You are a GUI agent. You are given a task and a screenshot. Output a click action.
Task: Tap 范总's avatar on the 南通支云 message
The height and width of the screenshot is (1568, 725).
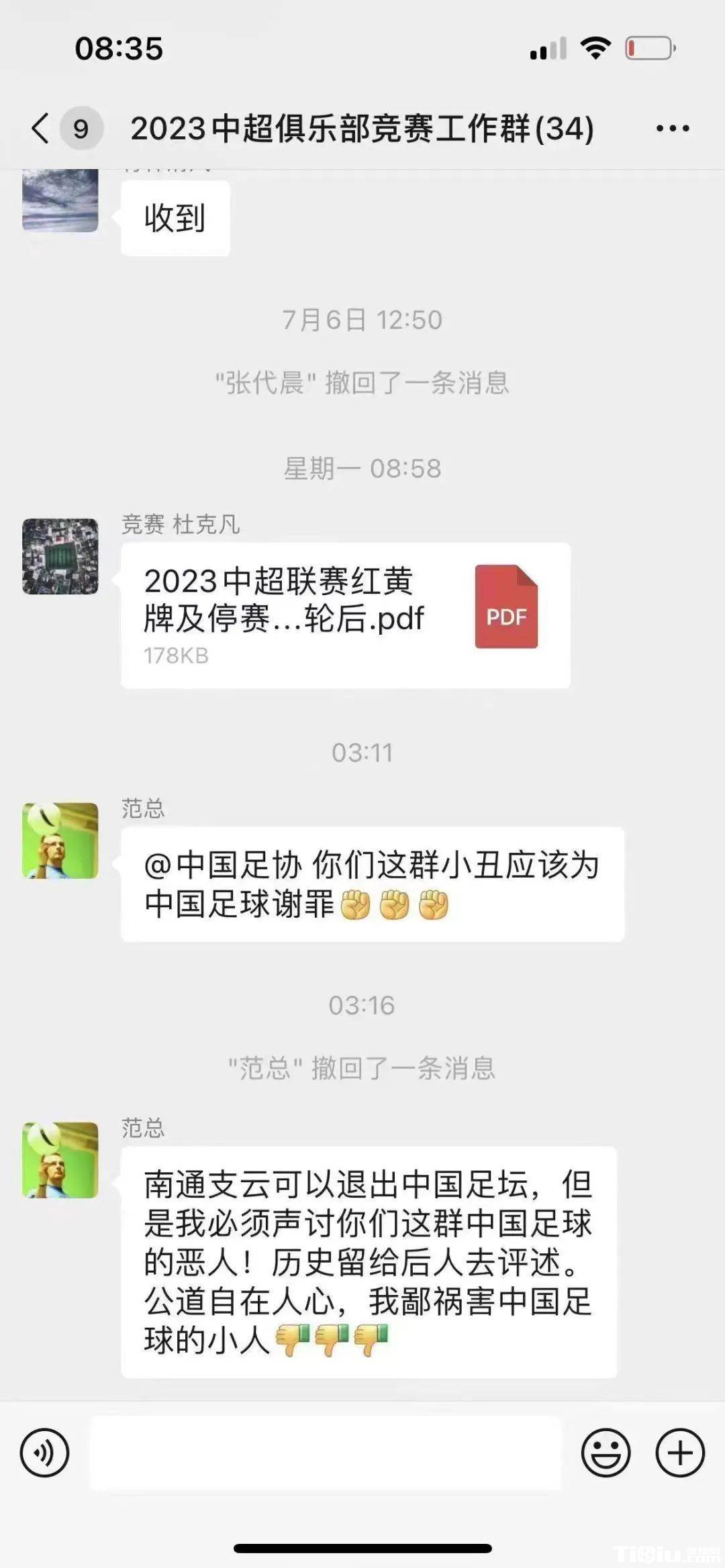(60, 1160)
